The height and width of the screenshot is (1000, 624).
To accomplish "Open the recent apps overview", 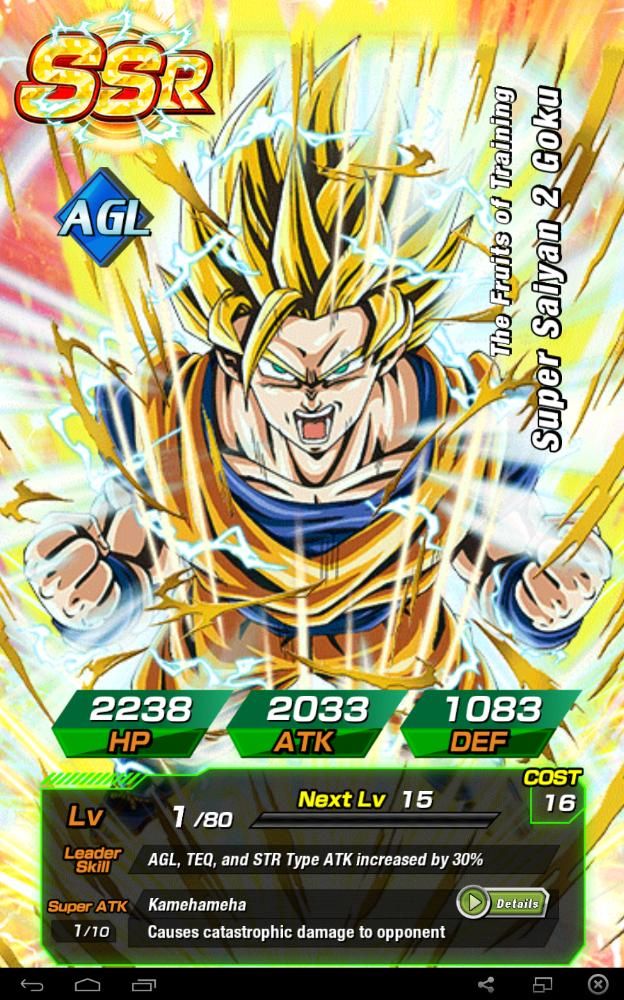I will point(144,985).
